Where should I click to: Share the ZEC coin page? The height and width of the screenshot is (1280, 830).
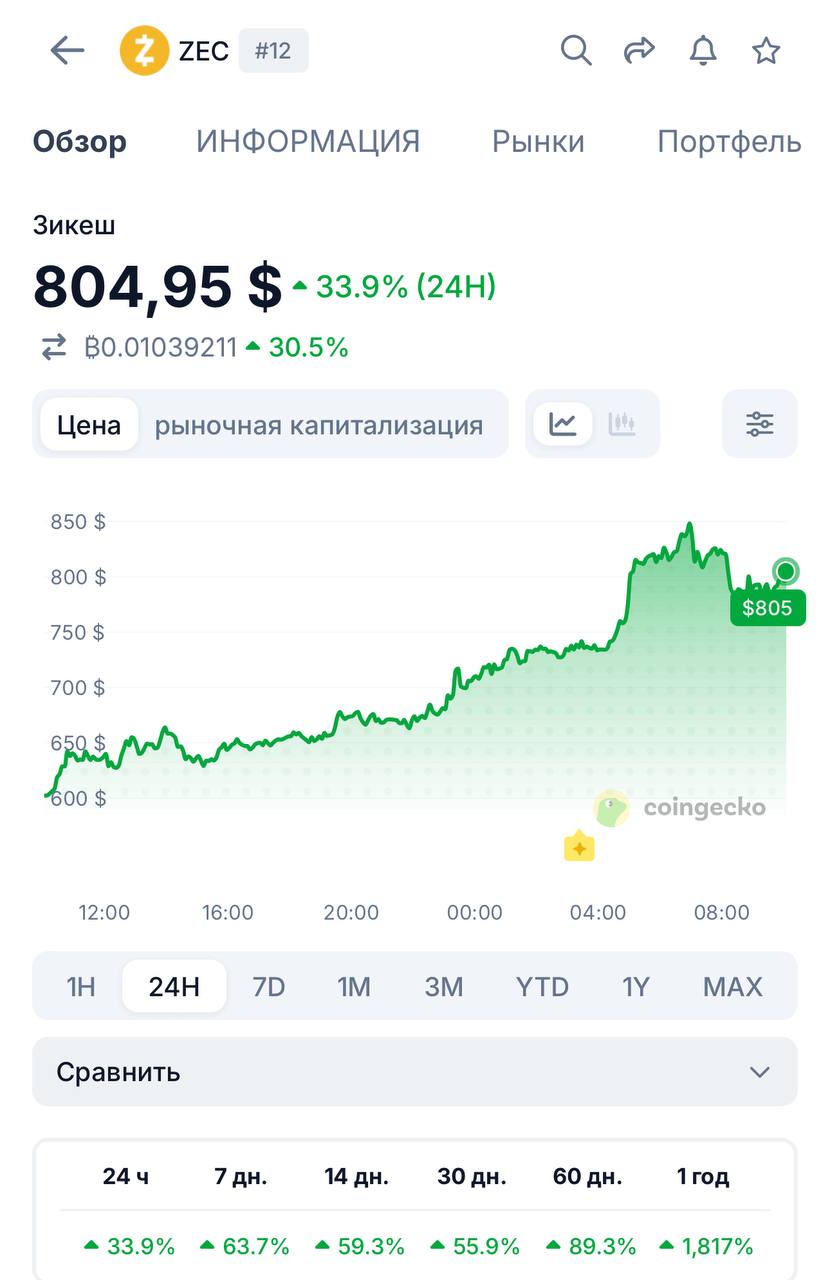(x=639, y=50)
